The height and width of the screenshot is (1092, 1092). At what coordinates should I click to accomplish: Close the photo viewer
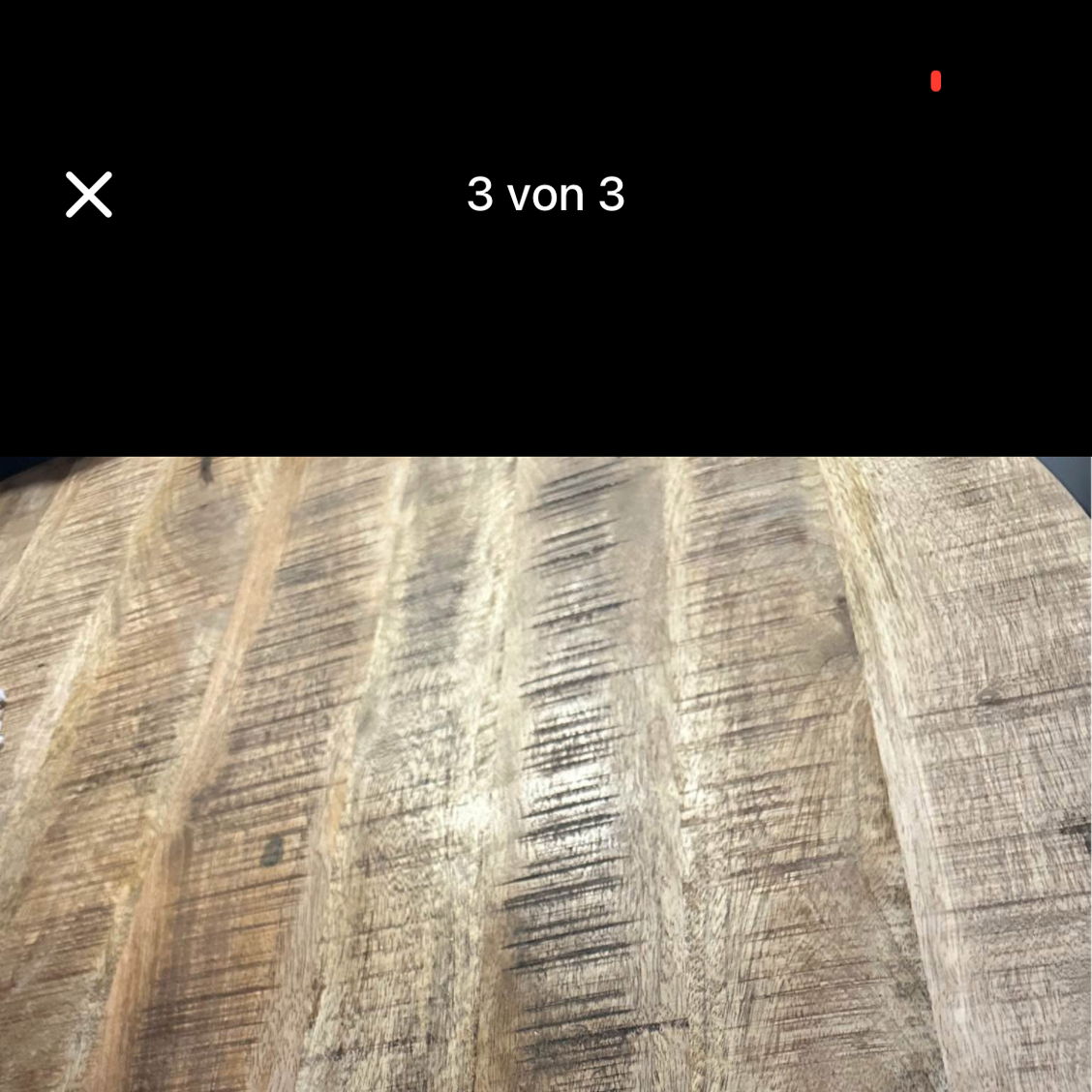point(89,195)
